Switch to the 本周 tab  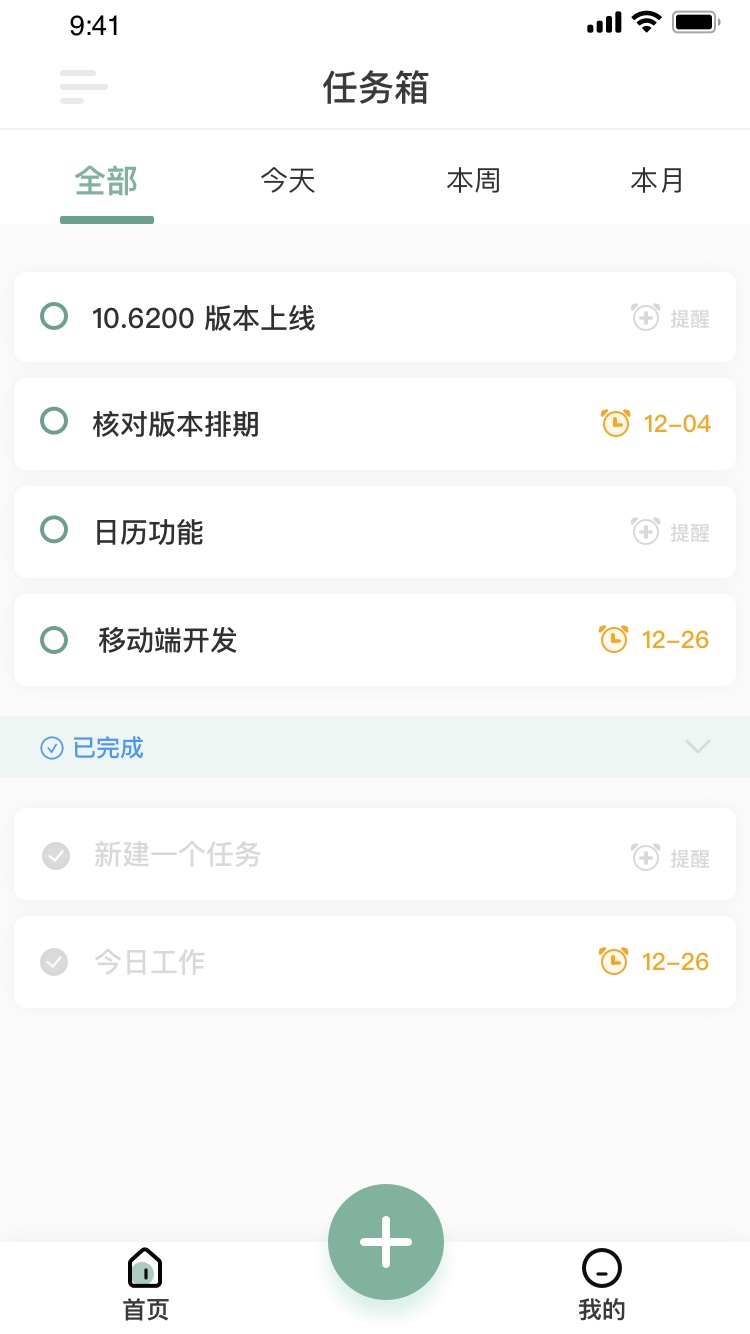point(473,181)
